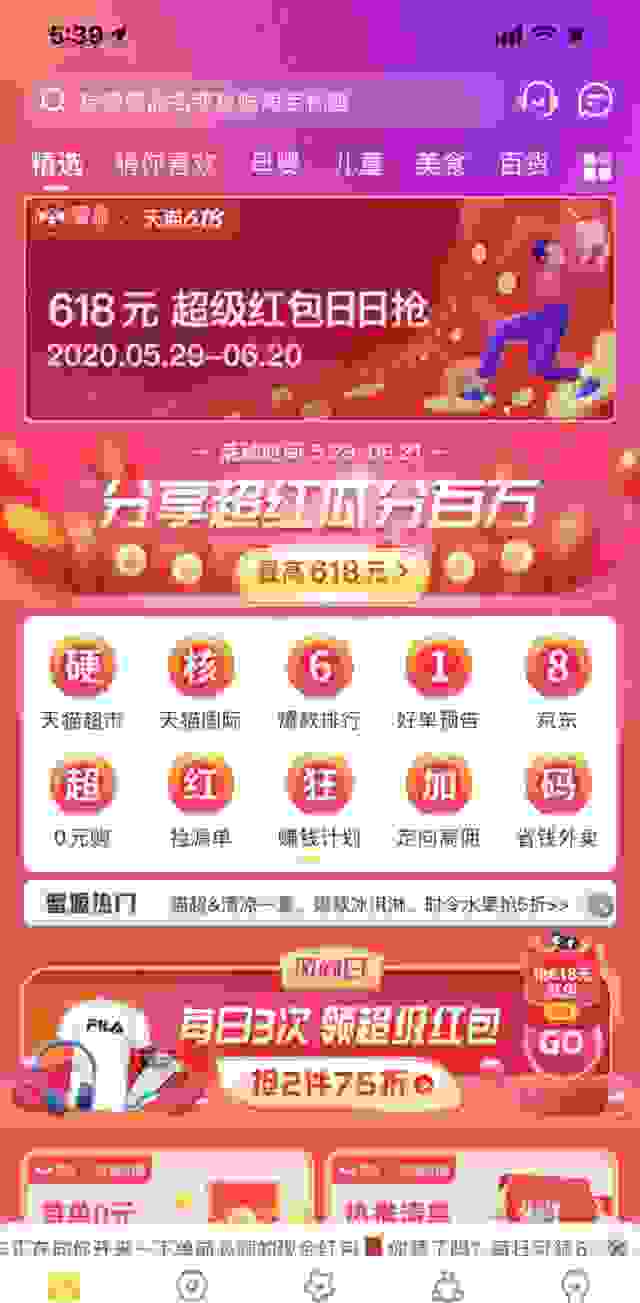Close the bottom scrolling notice bar

[x=617, y=1248]
